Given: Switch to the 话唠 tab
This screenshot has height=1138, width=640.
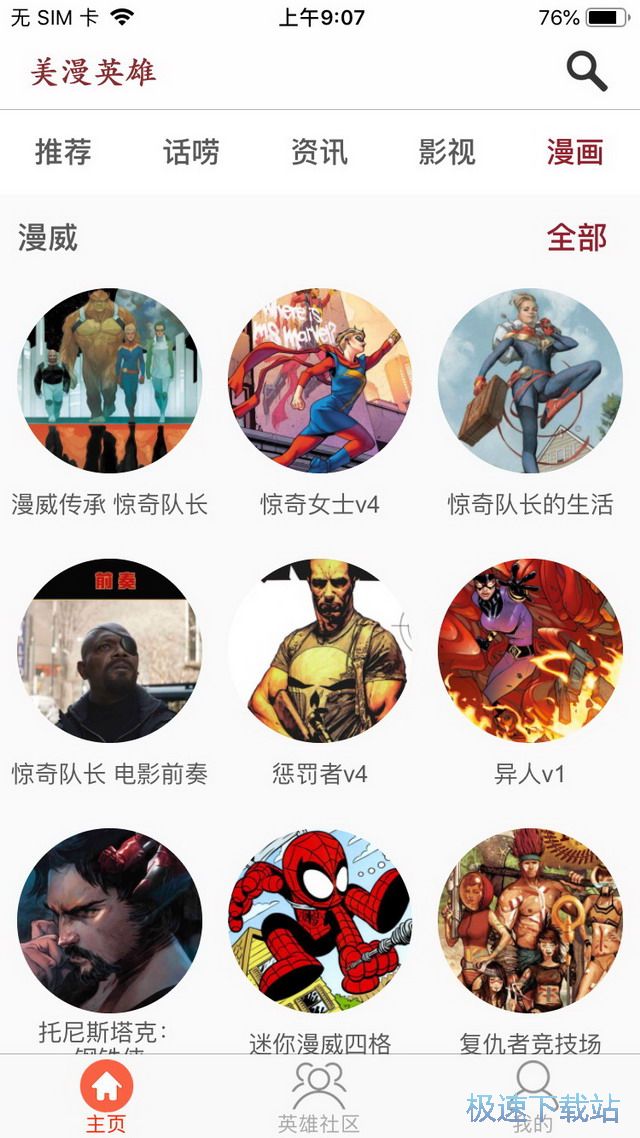Looking at the screenshot, I should point(191,152).
